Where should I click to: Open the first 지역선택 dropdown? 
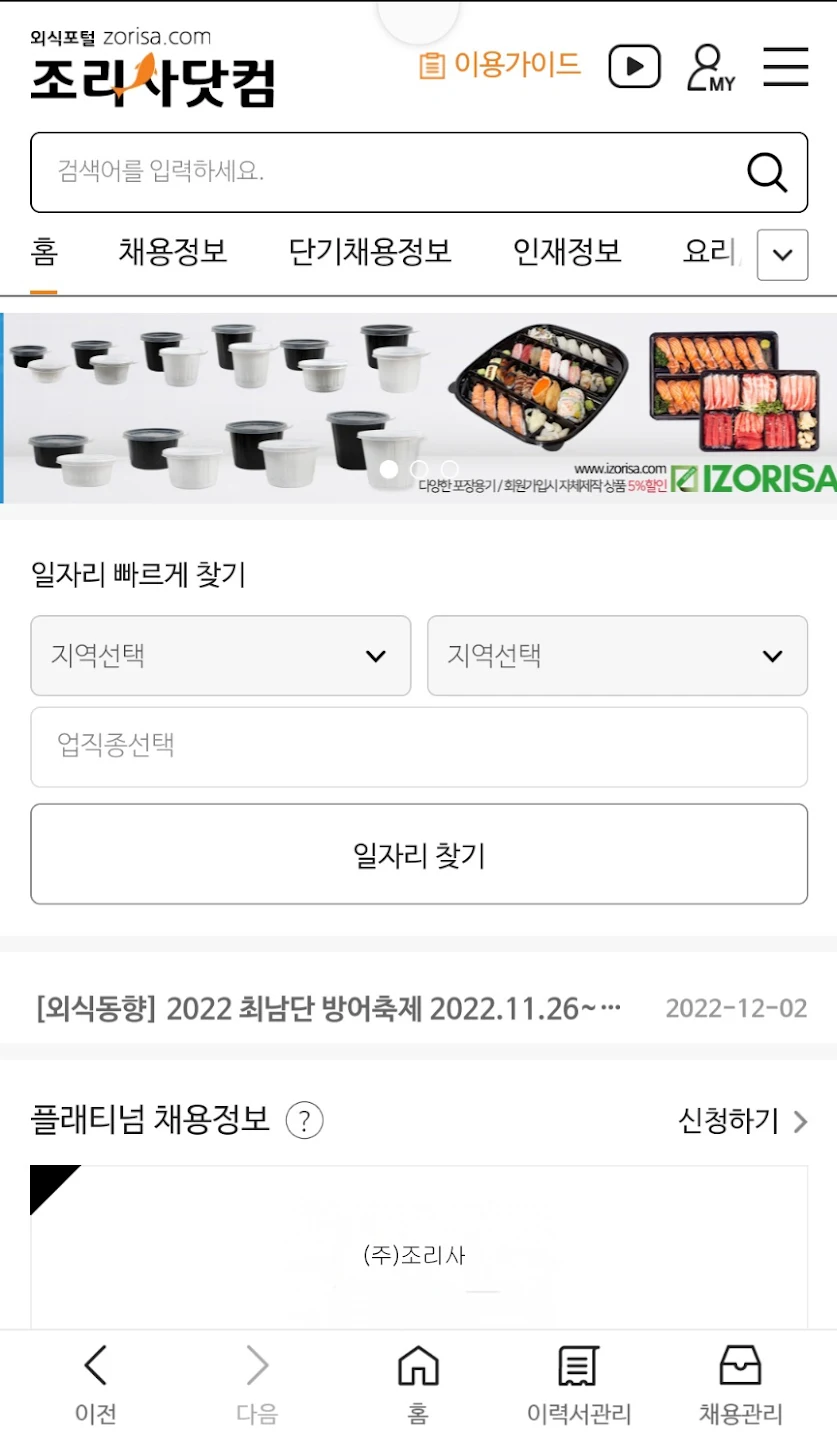point(220,656)
